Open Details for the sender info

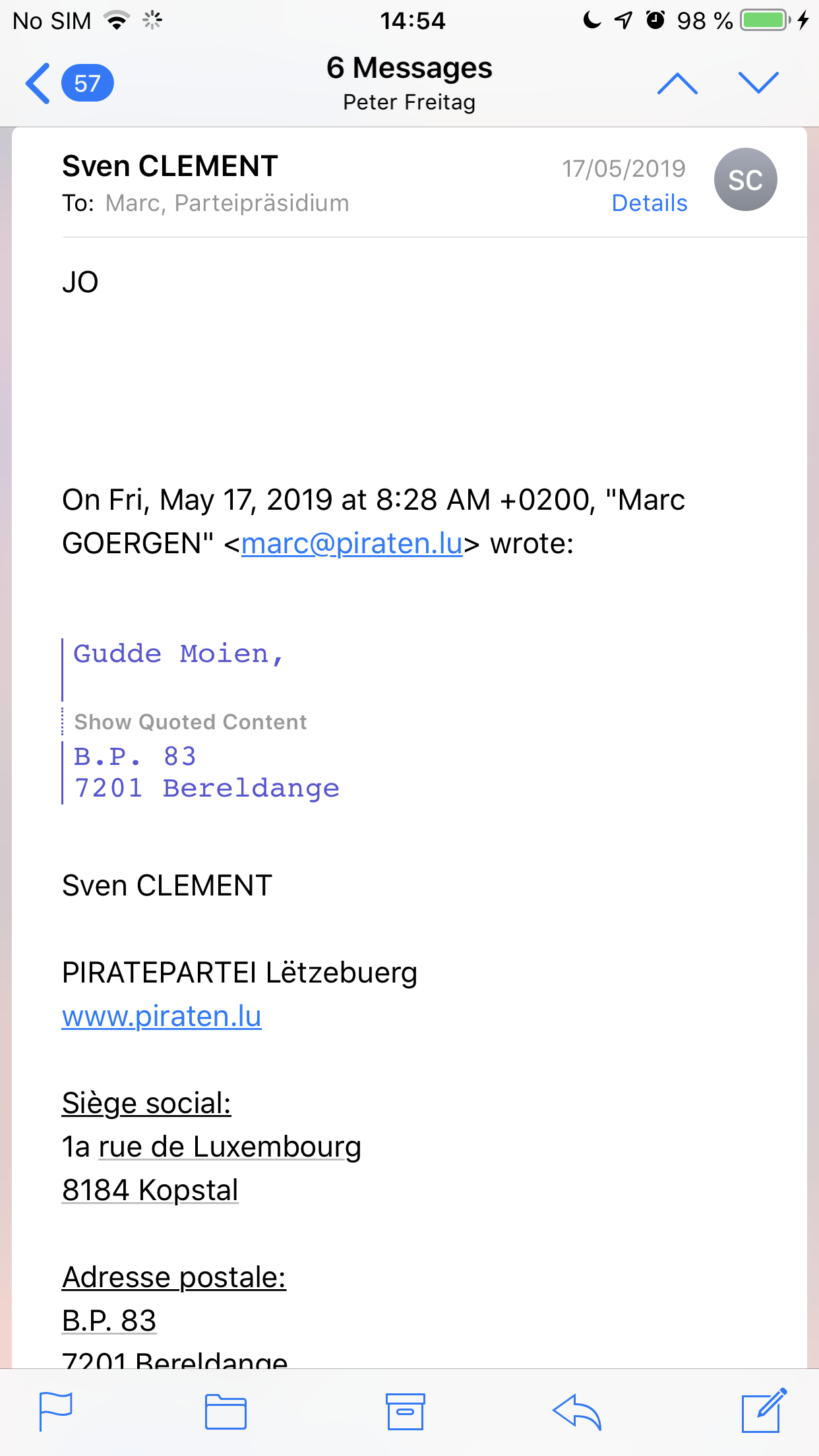[x=649, y=203]
